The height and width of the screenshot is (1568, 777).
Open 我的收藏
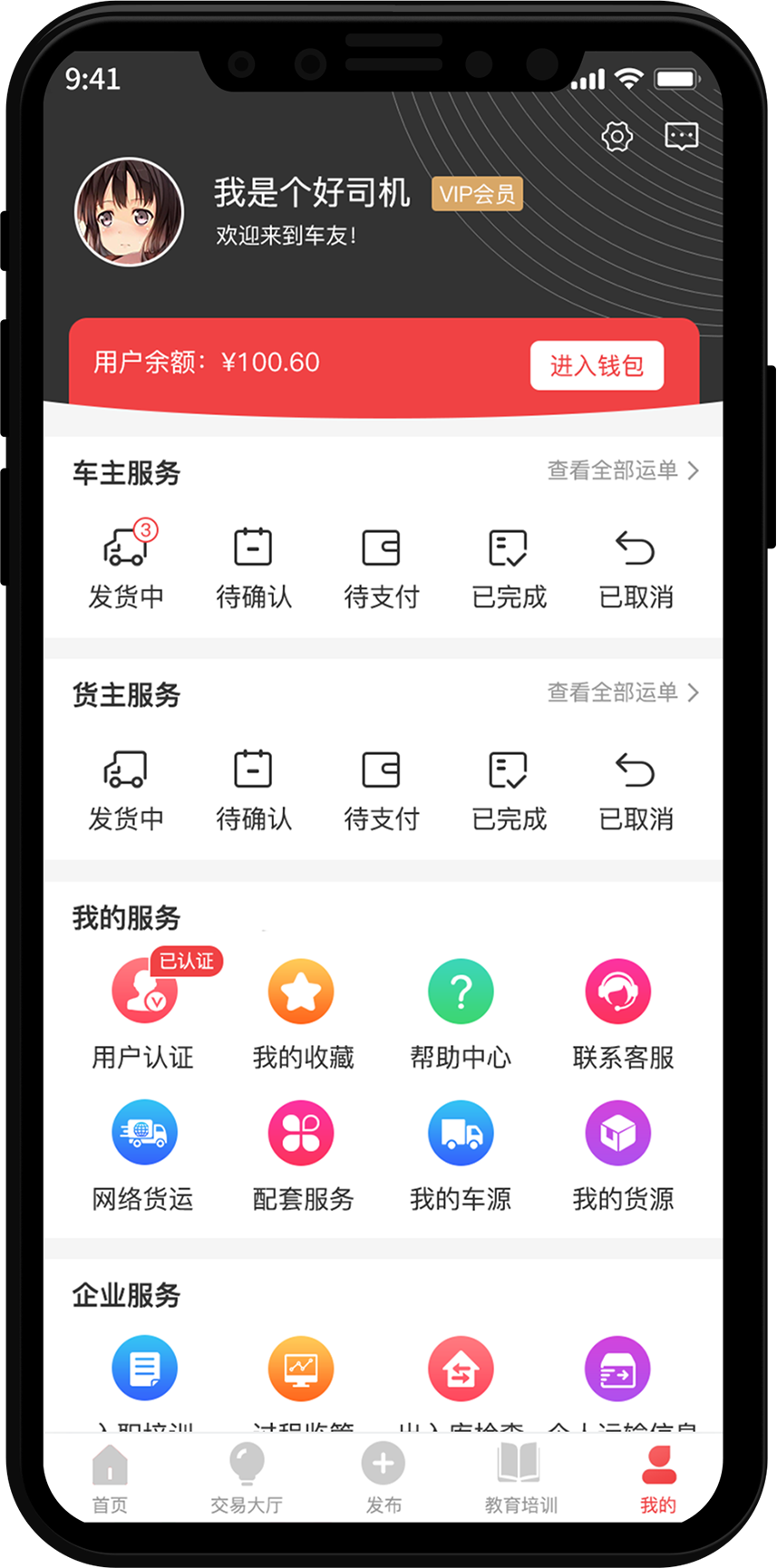(x=303, y=1013)
